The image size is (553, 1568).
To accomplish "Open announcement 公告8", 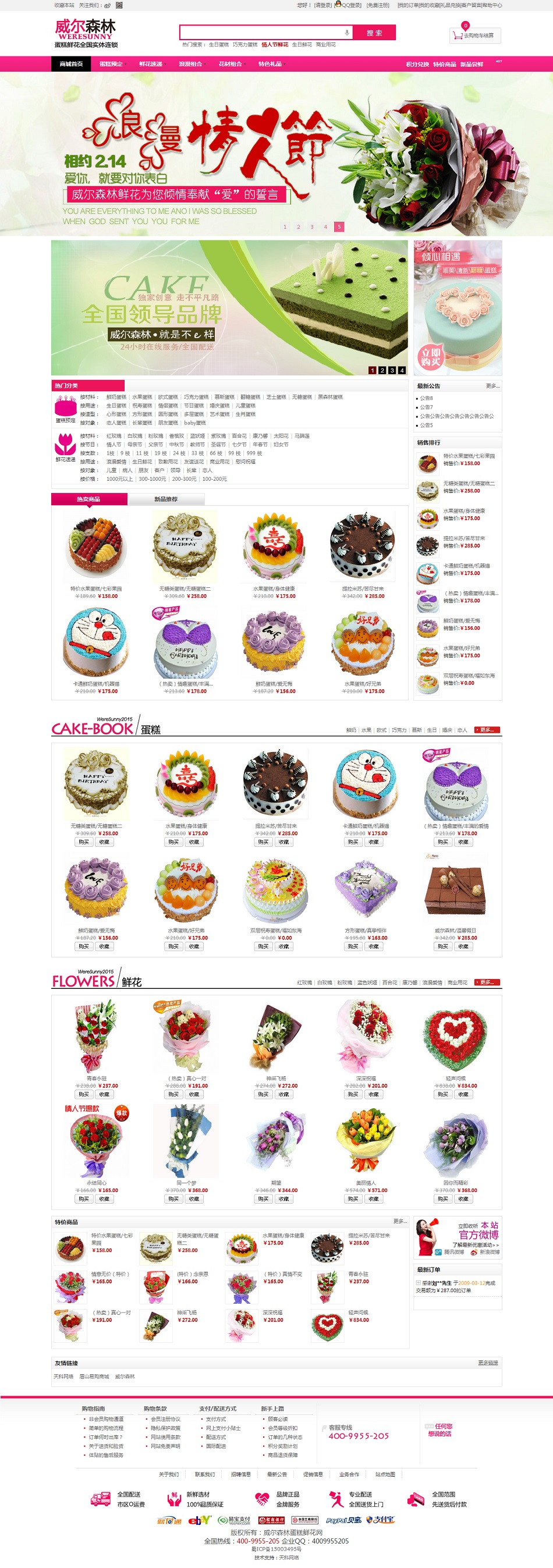I will click(426, 398).
